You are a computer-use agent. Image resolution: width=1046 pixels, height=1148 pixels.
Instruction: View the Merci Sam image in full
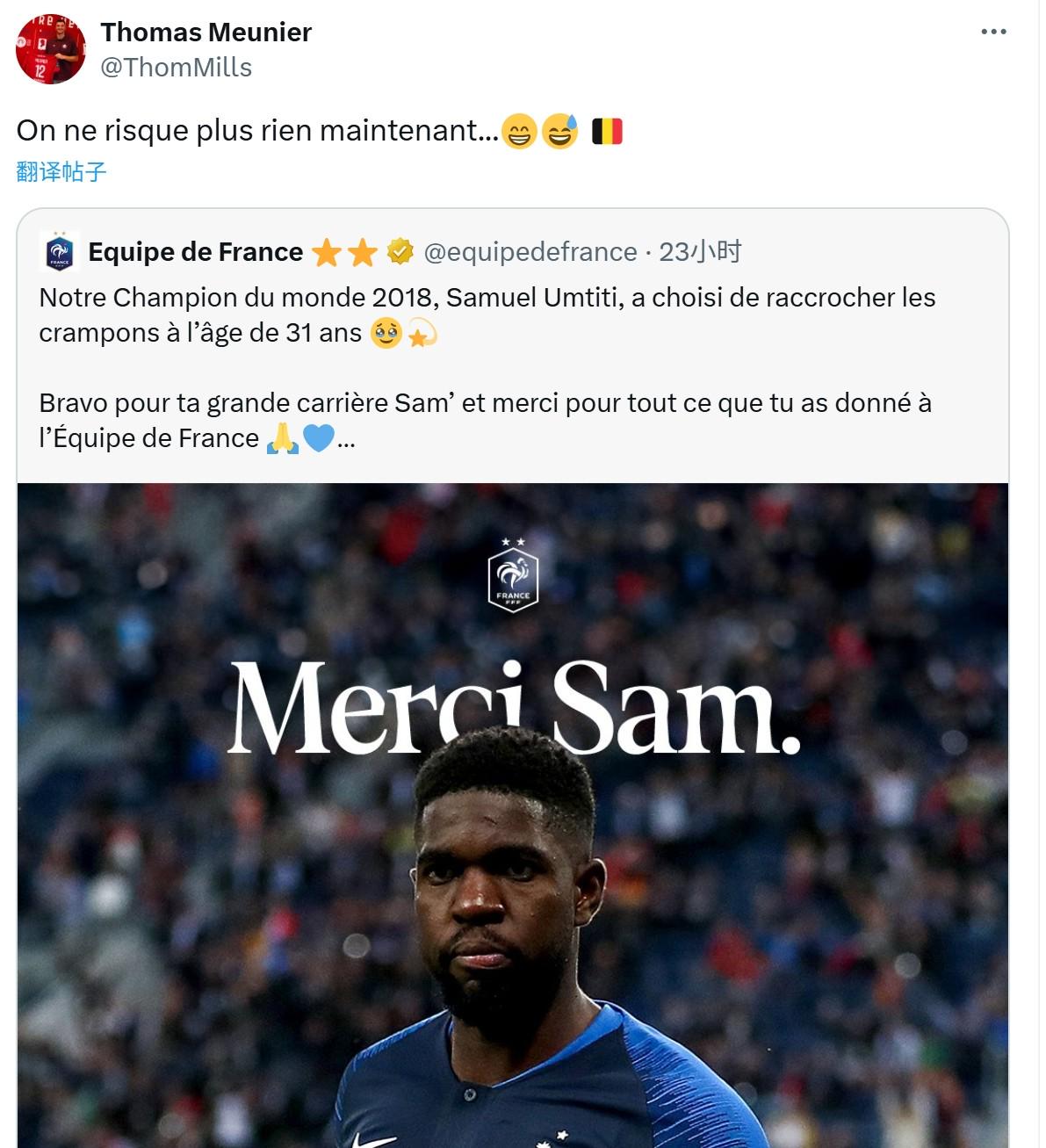(513, 815)
